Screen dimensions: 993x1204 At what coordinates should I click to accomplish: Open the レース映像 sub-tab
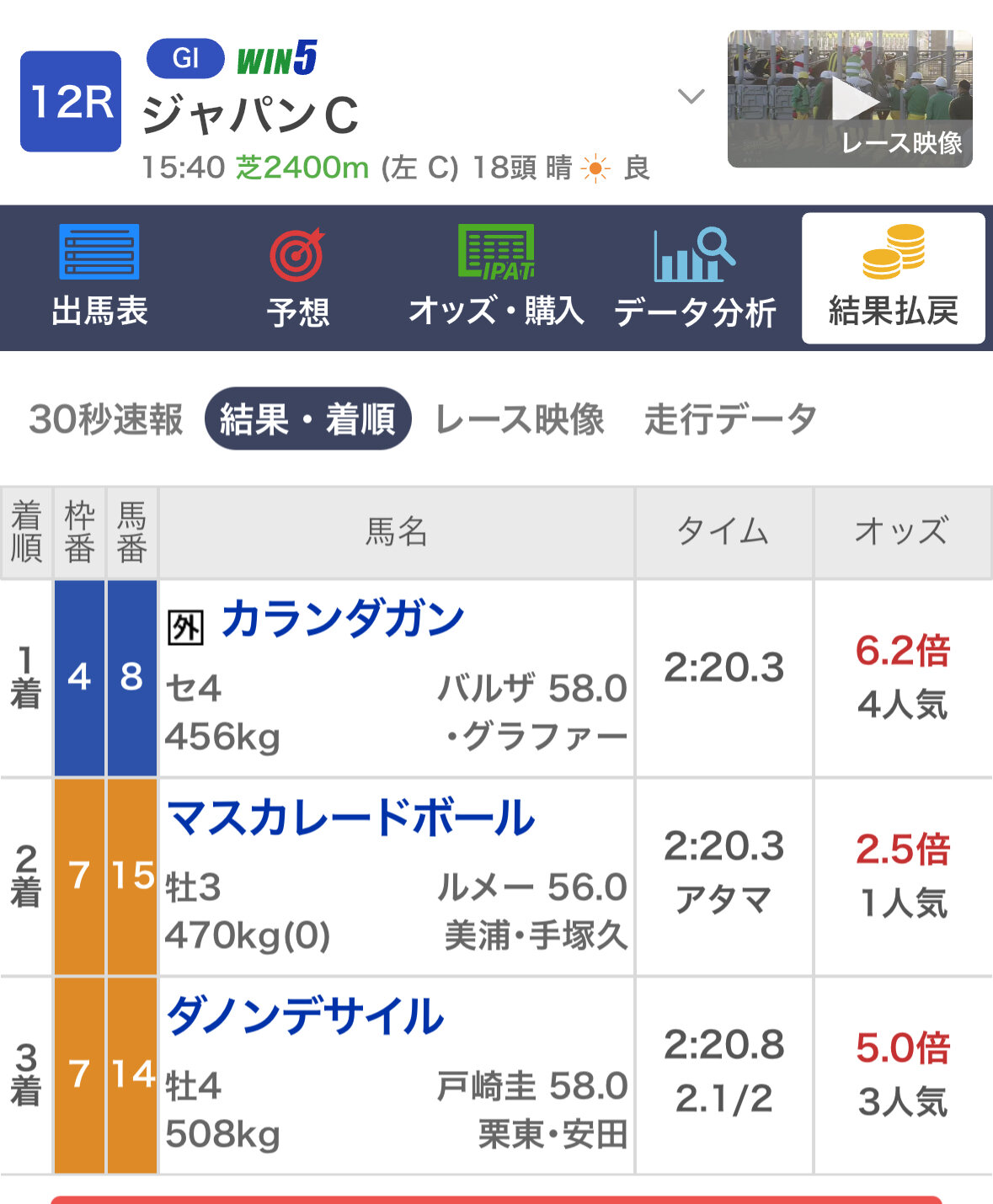pos(520,418)
